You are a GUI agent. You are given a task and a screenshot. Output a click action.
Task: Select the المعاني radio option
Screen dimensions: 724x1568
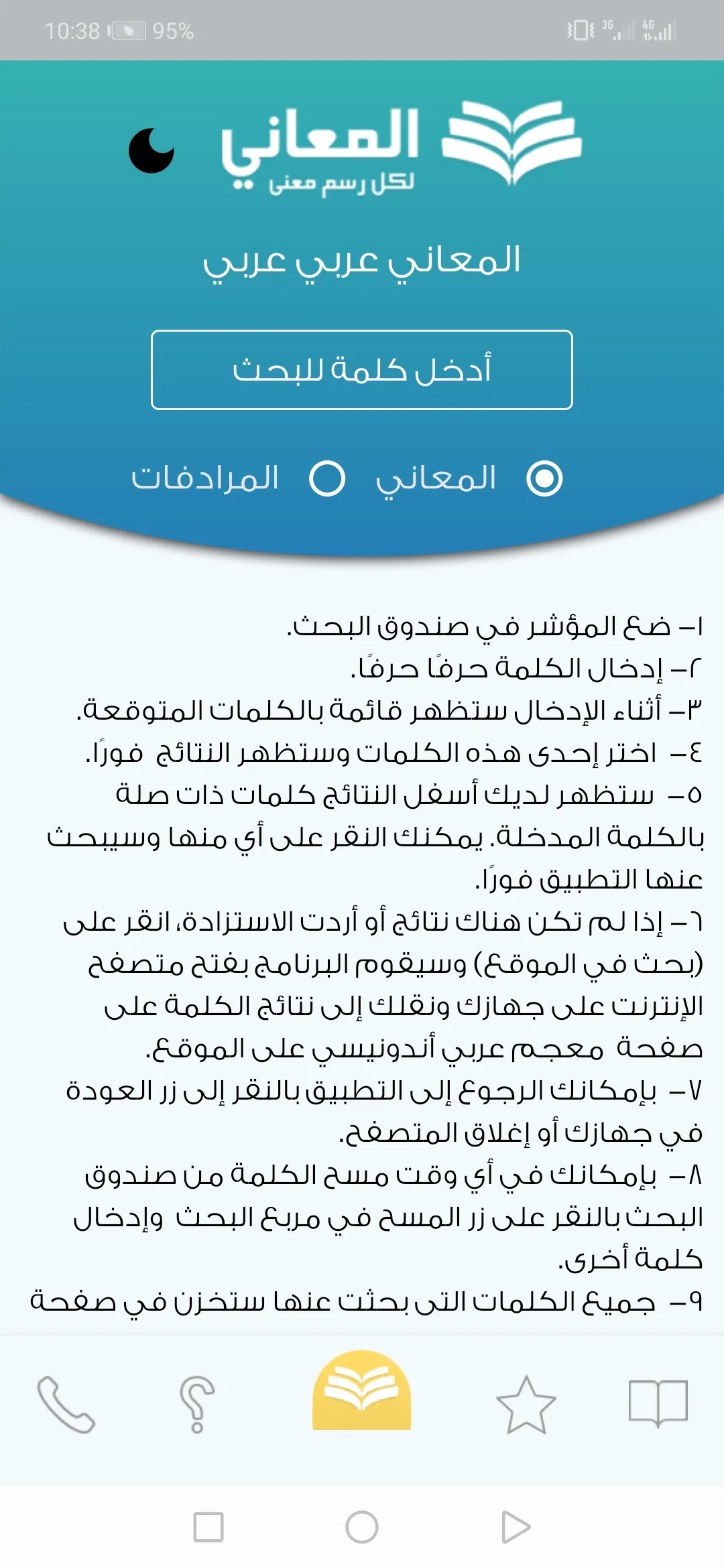[x=544, y=478]
